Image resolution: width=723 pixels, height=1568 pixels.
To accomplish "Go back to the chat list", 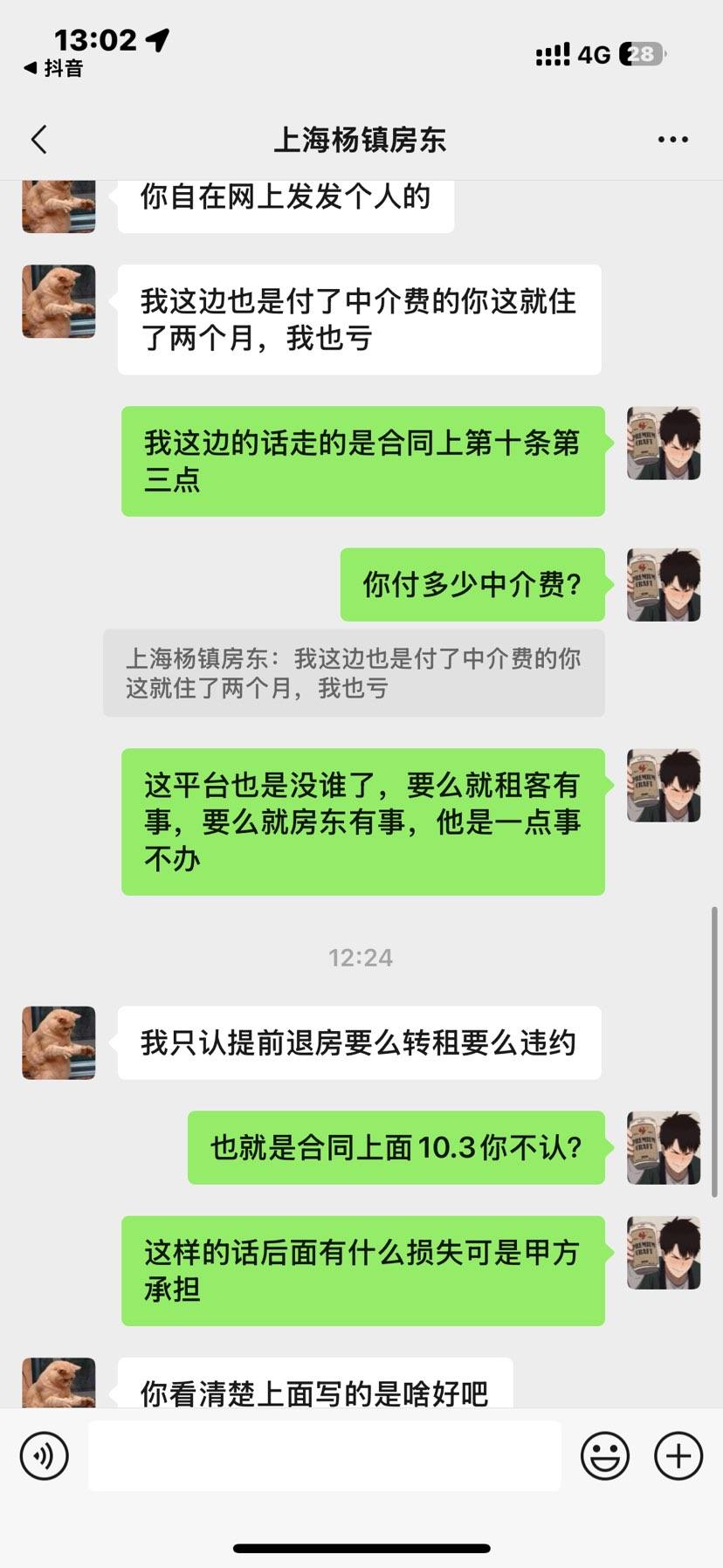I will (39, 140).
